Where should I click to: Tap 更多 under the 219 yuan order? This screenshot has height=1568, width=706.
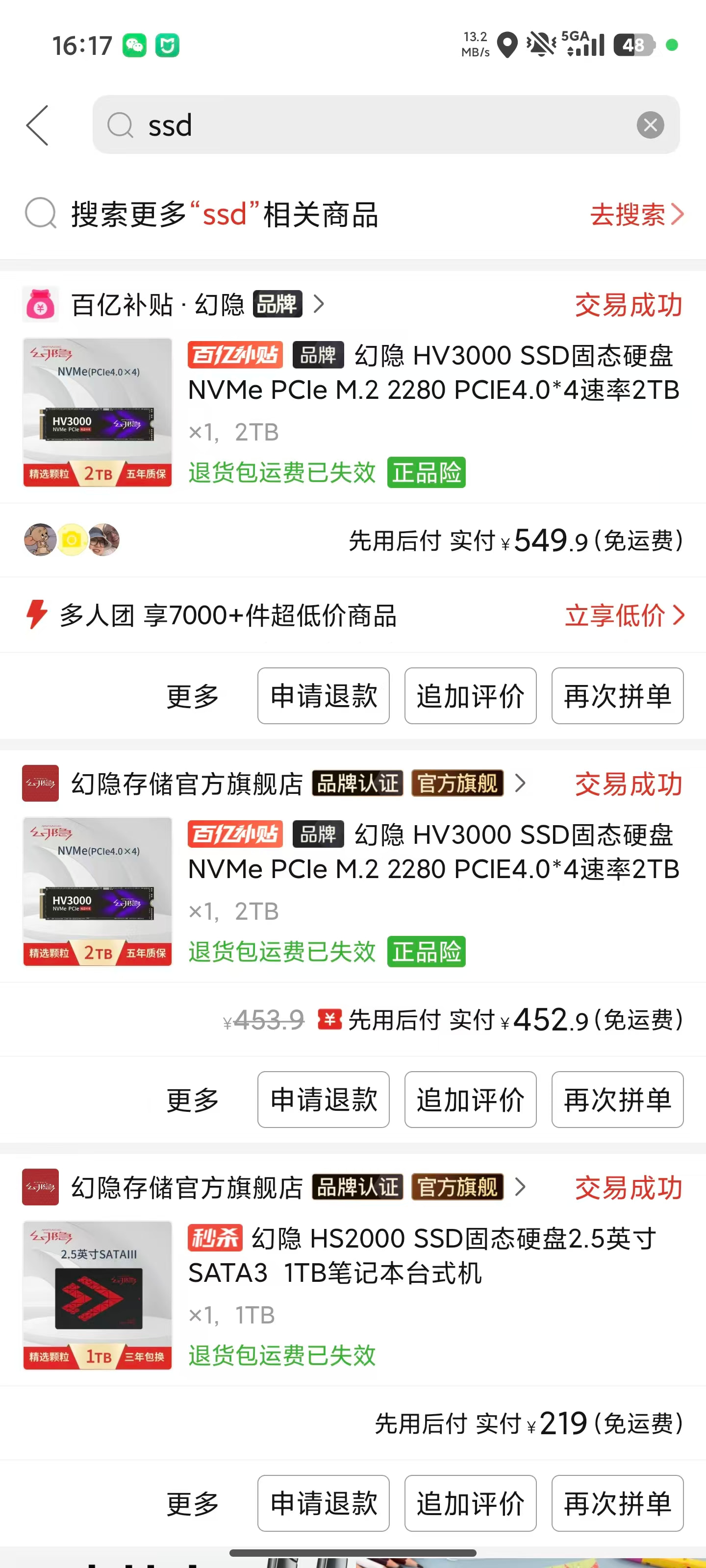tap(193, 1503)
